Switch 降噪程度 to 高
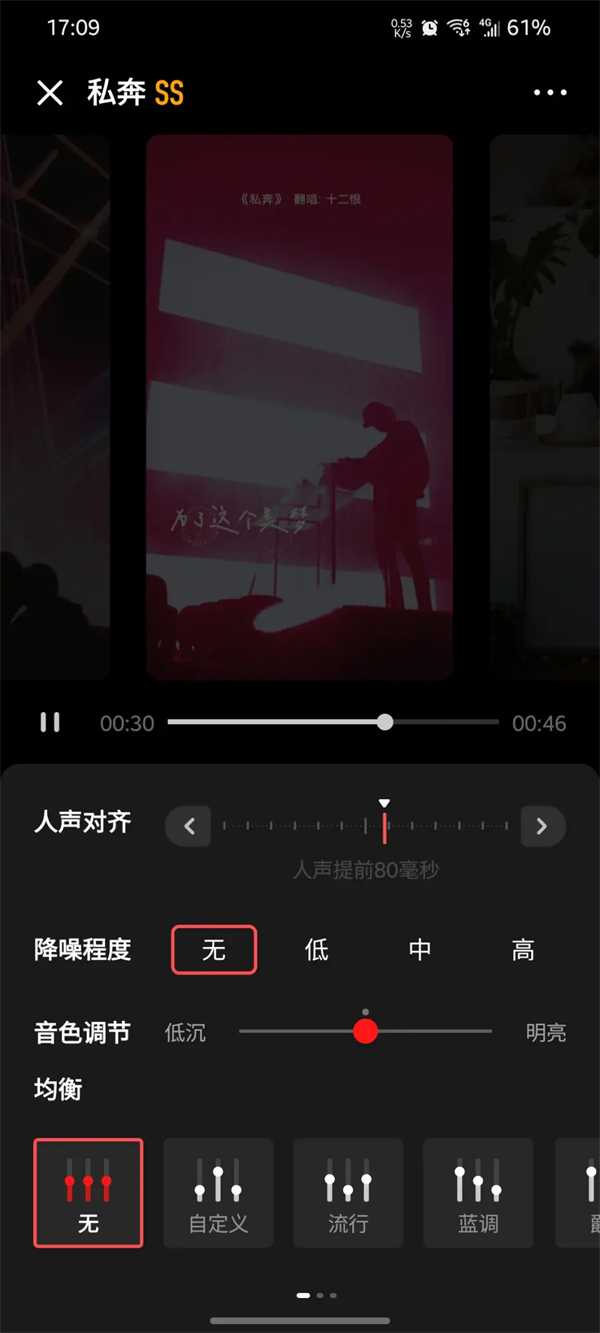Image resolution: width=600 pixels, height=1333 pixels. (523, 950)
